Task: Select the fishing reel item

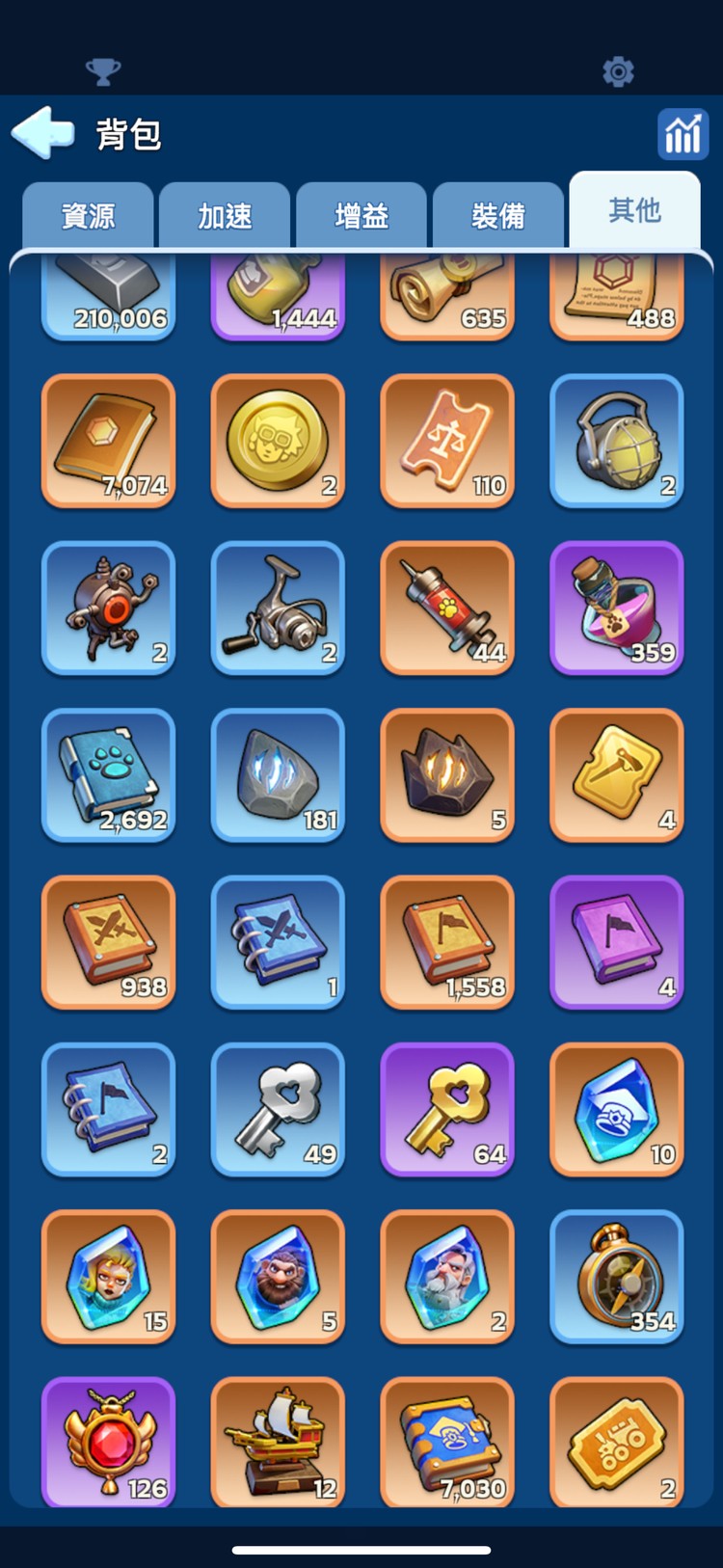Action: point(278,608)
